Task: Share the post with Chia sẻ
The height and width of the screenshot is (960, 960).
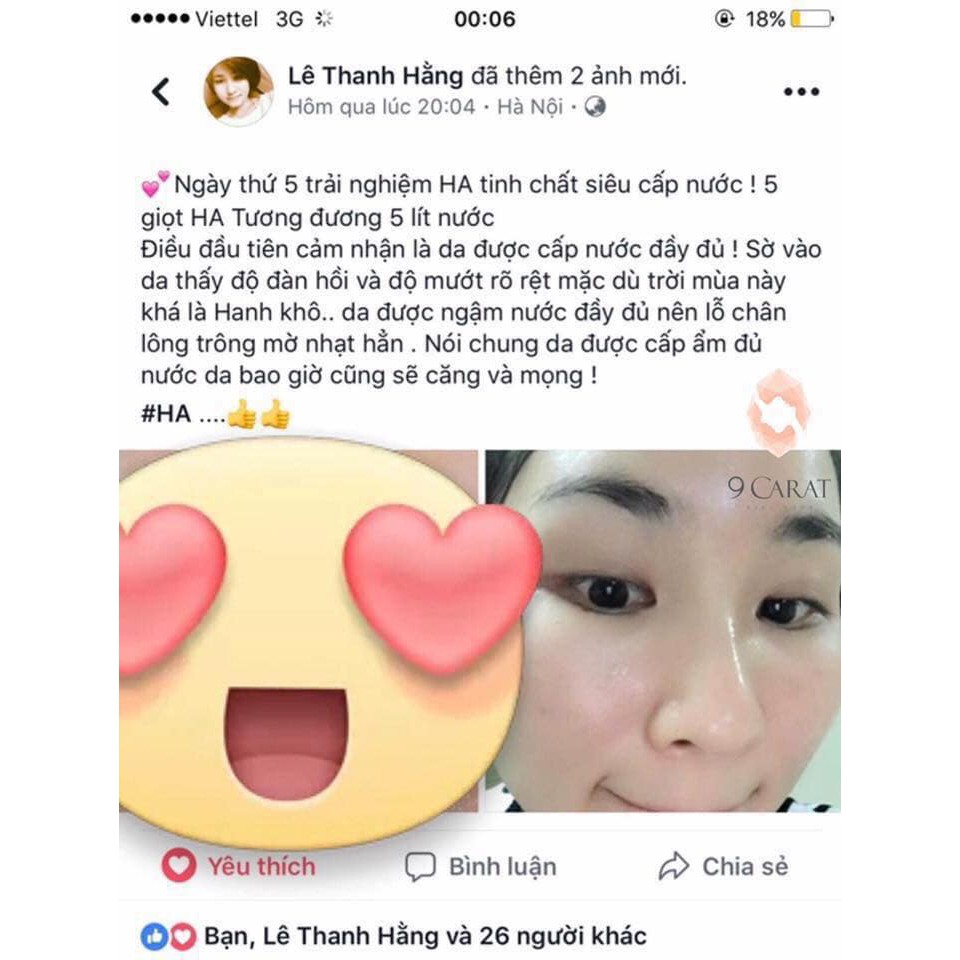Action: click(723, 866)
